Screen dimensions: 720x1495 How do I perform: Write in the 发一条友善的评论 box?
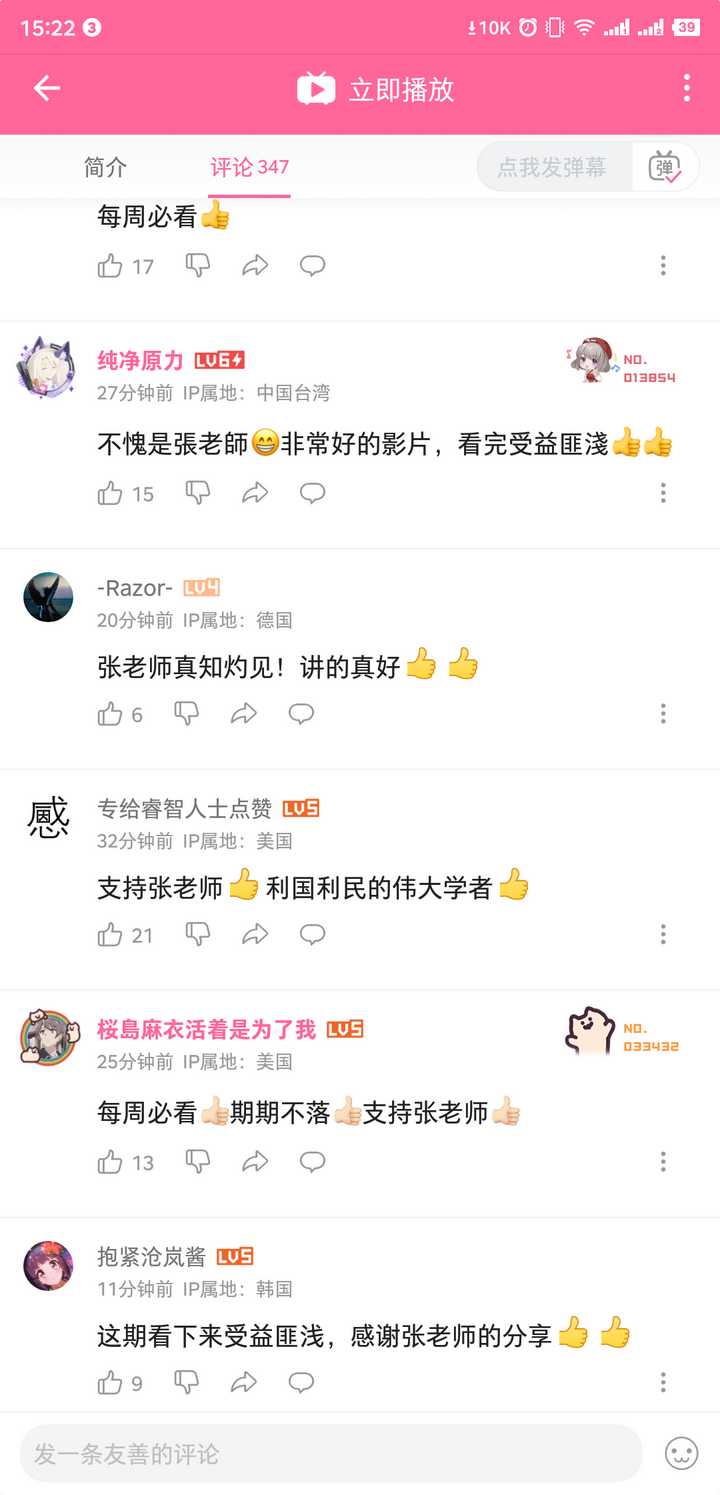tap(330, 1453)
